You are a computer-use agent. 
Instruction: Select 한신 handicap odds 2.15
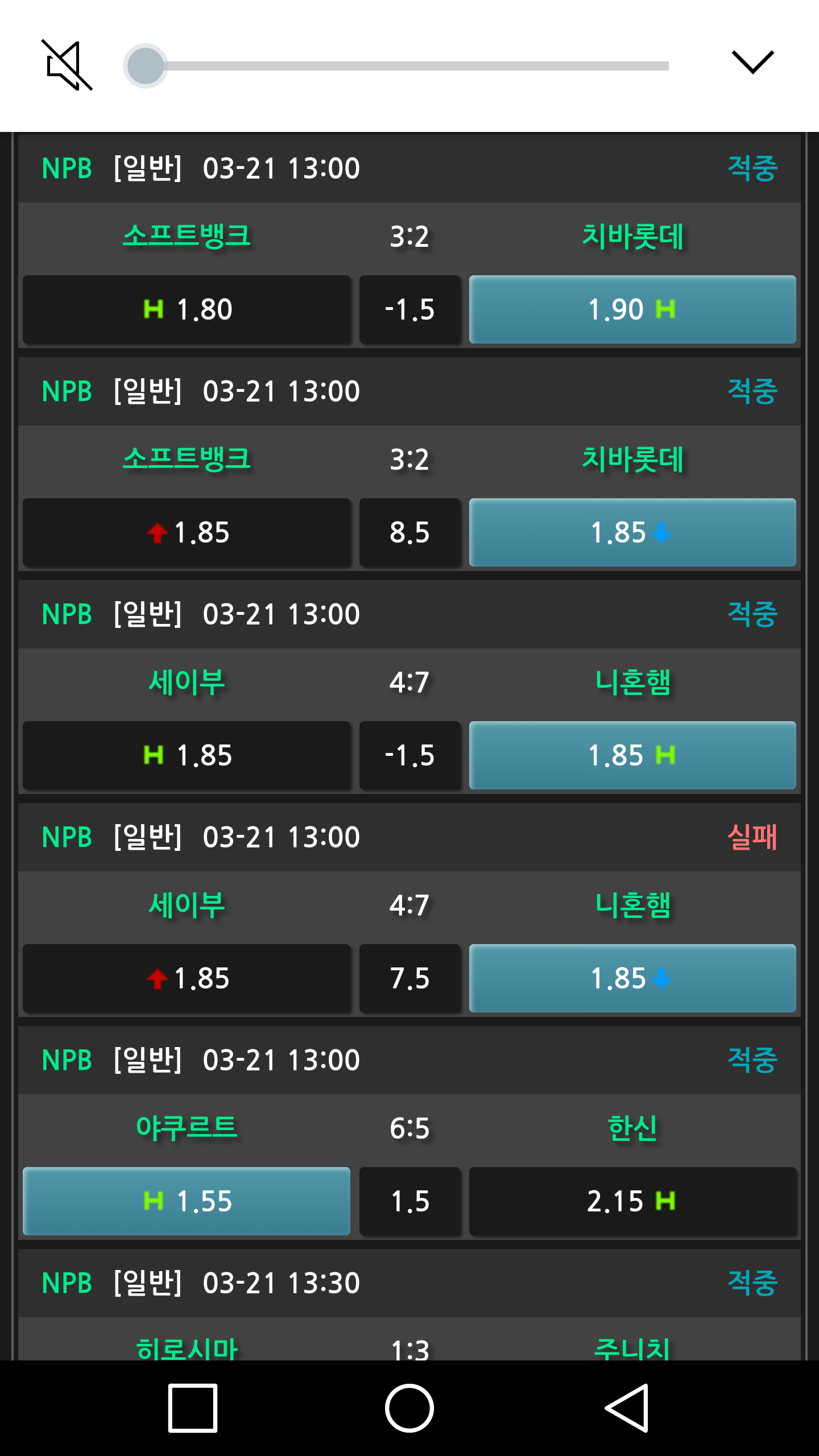(632, 1202)
